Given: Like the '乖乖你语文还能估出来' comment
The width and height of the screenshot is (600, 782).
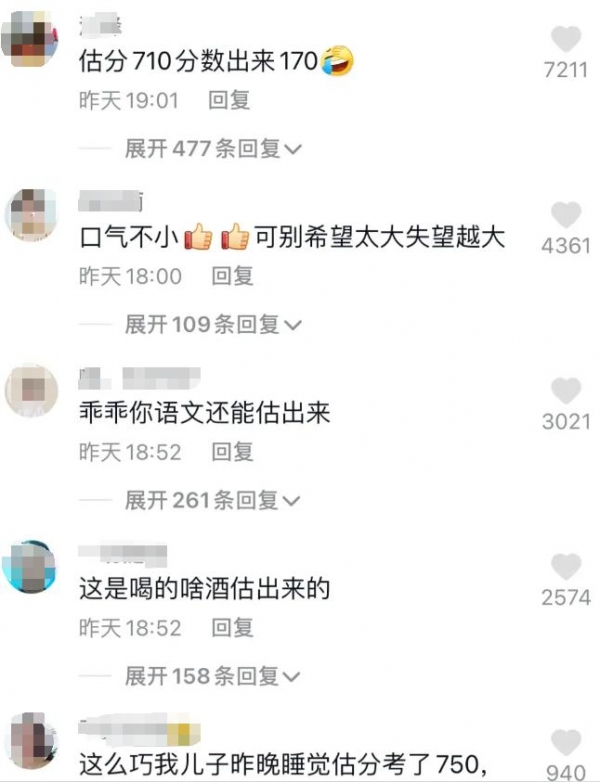Looking at the screenshot, I should pos(567,391).
